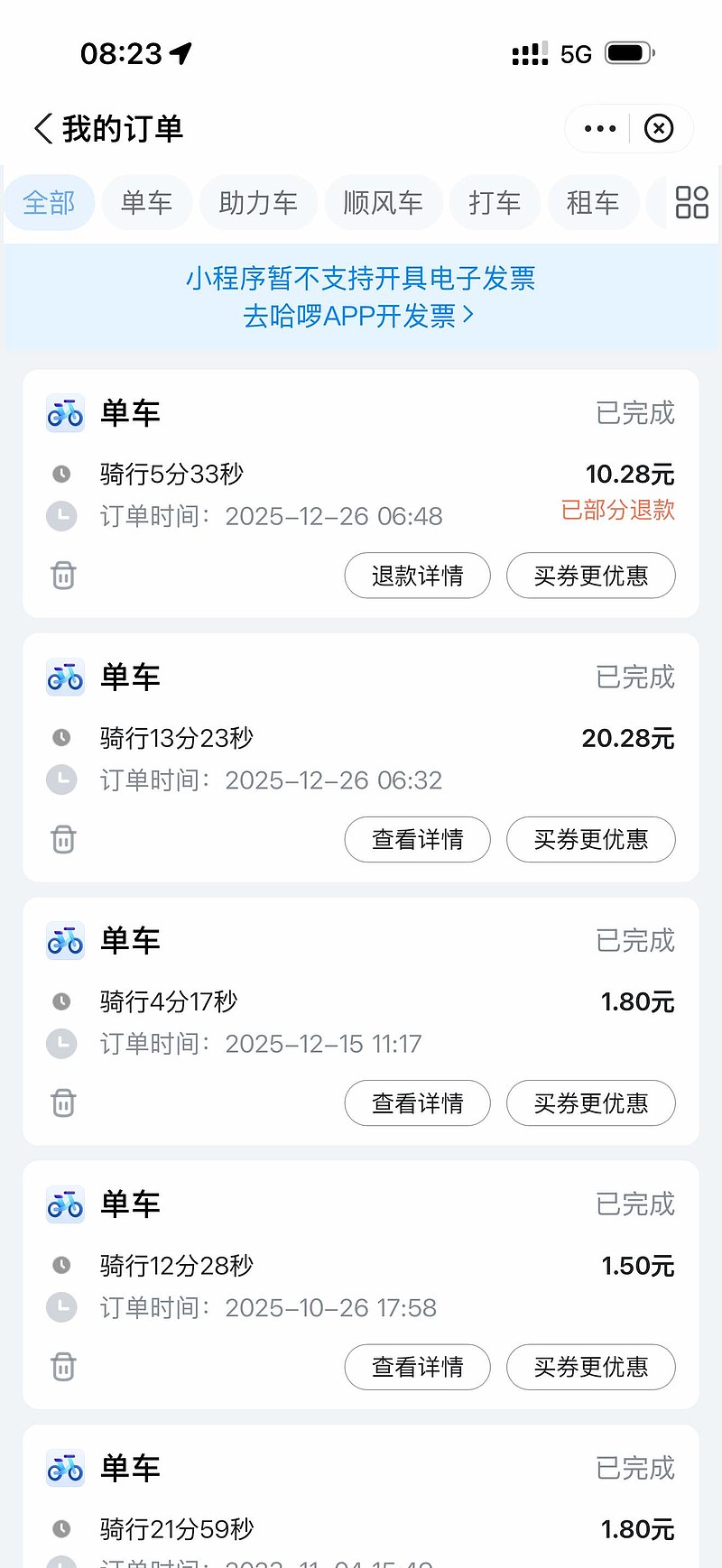Viewport: 722px width, 1568px height.
Task: Go to 哈啰APP to issue invoice
Action: click(358, 316)
